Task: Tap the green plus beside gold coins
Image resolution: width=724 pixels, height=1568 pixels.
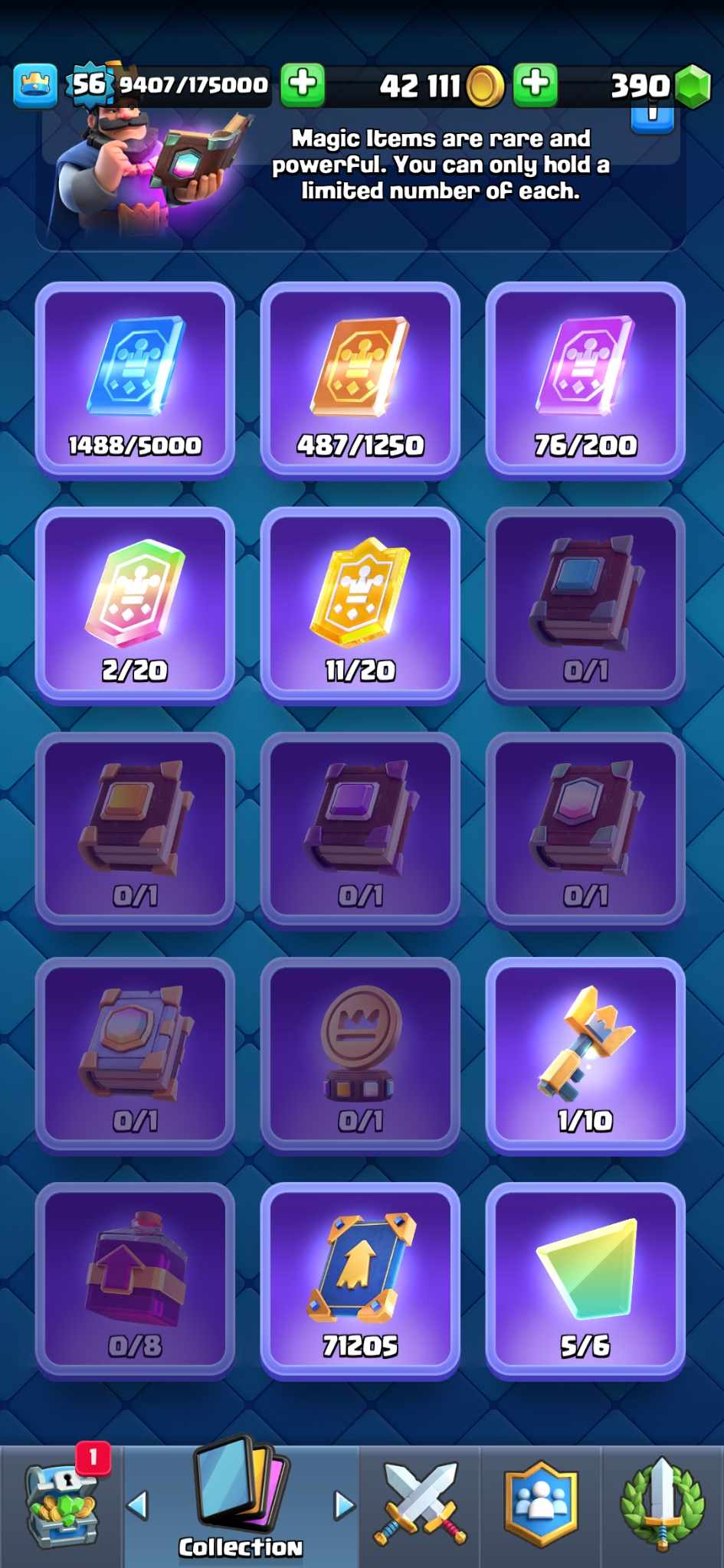Action: pos(535,84)
